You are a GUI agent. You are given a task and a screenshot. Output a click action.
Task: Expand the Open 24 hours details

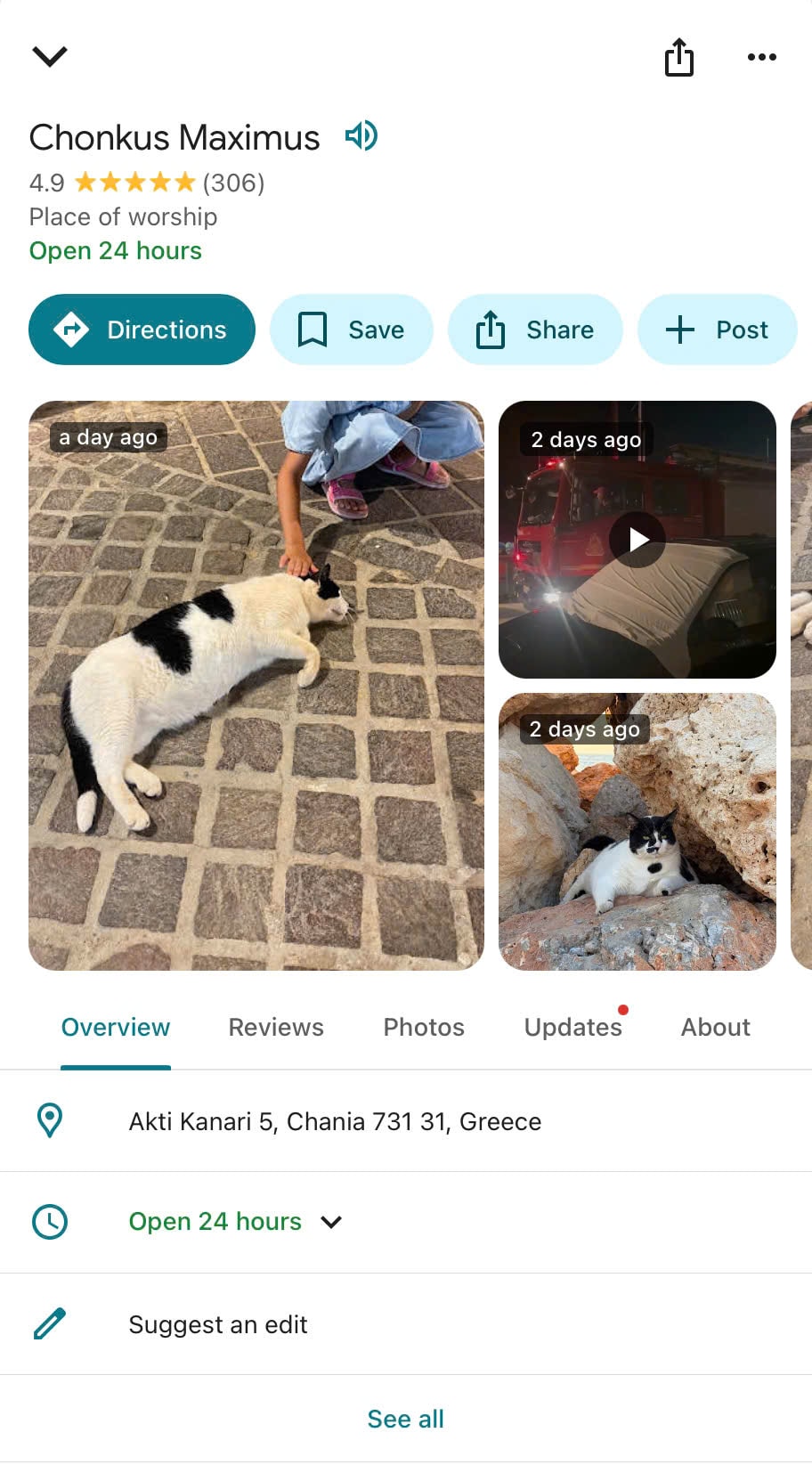pos(331,1222)
